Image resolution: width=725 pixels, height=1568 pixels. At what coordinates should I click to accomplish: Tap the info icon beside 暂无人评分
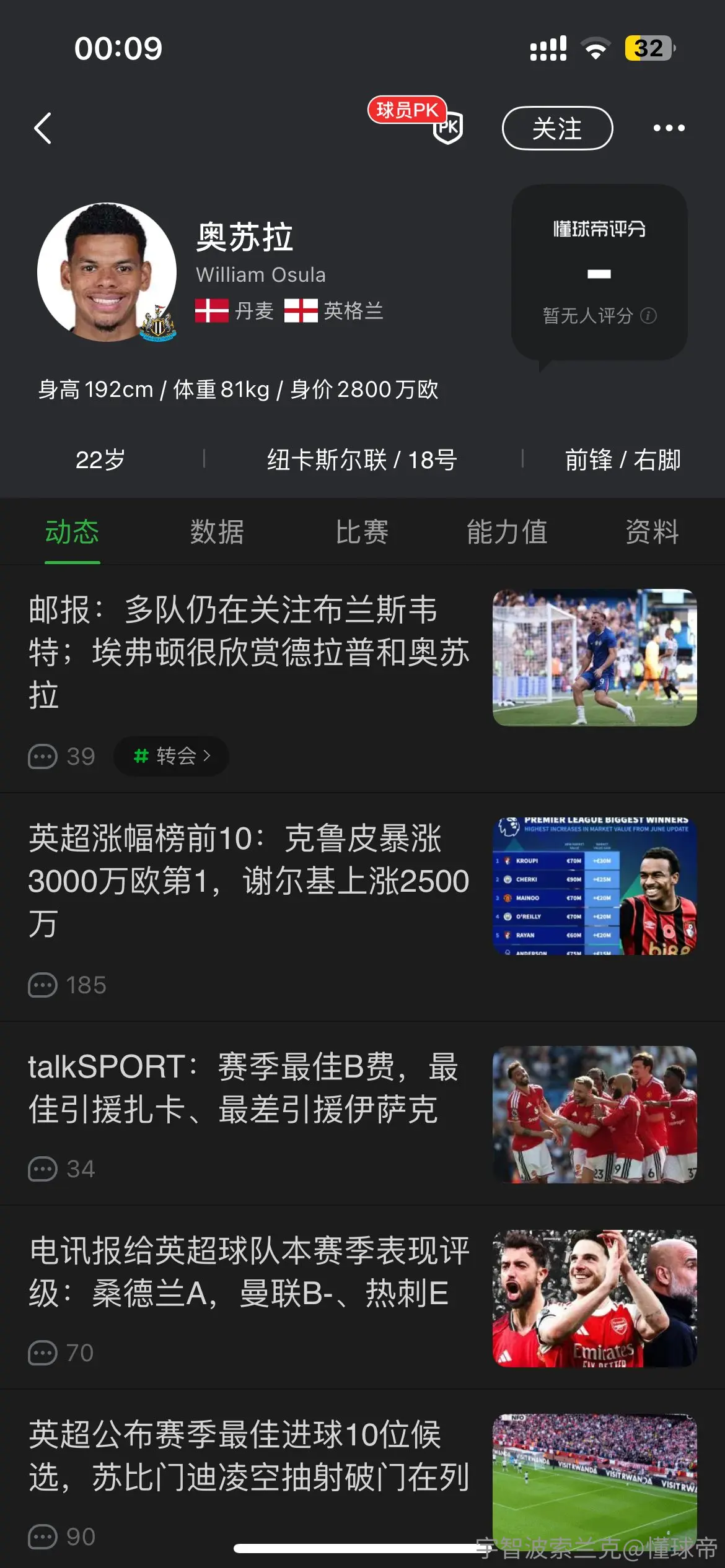point(648,316)
